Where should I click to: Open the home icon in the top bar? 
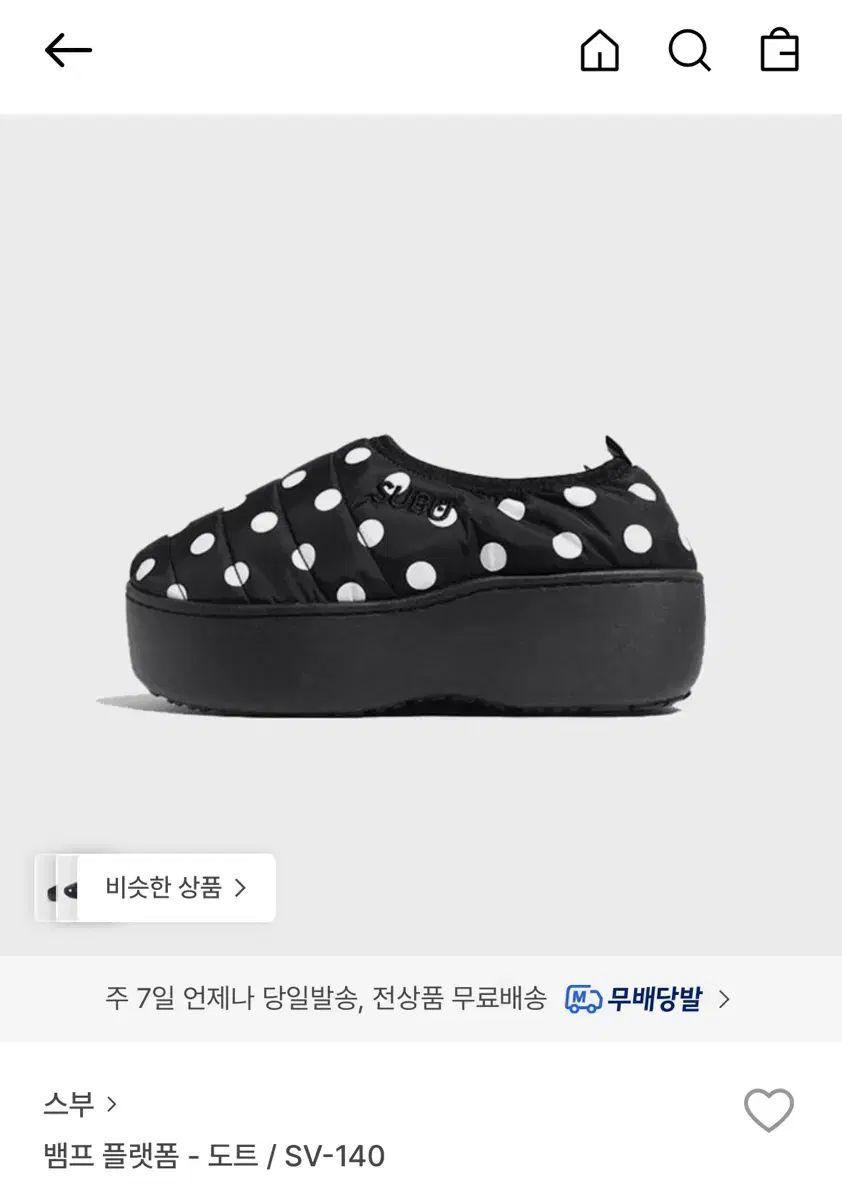599,50
